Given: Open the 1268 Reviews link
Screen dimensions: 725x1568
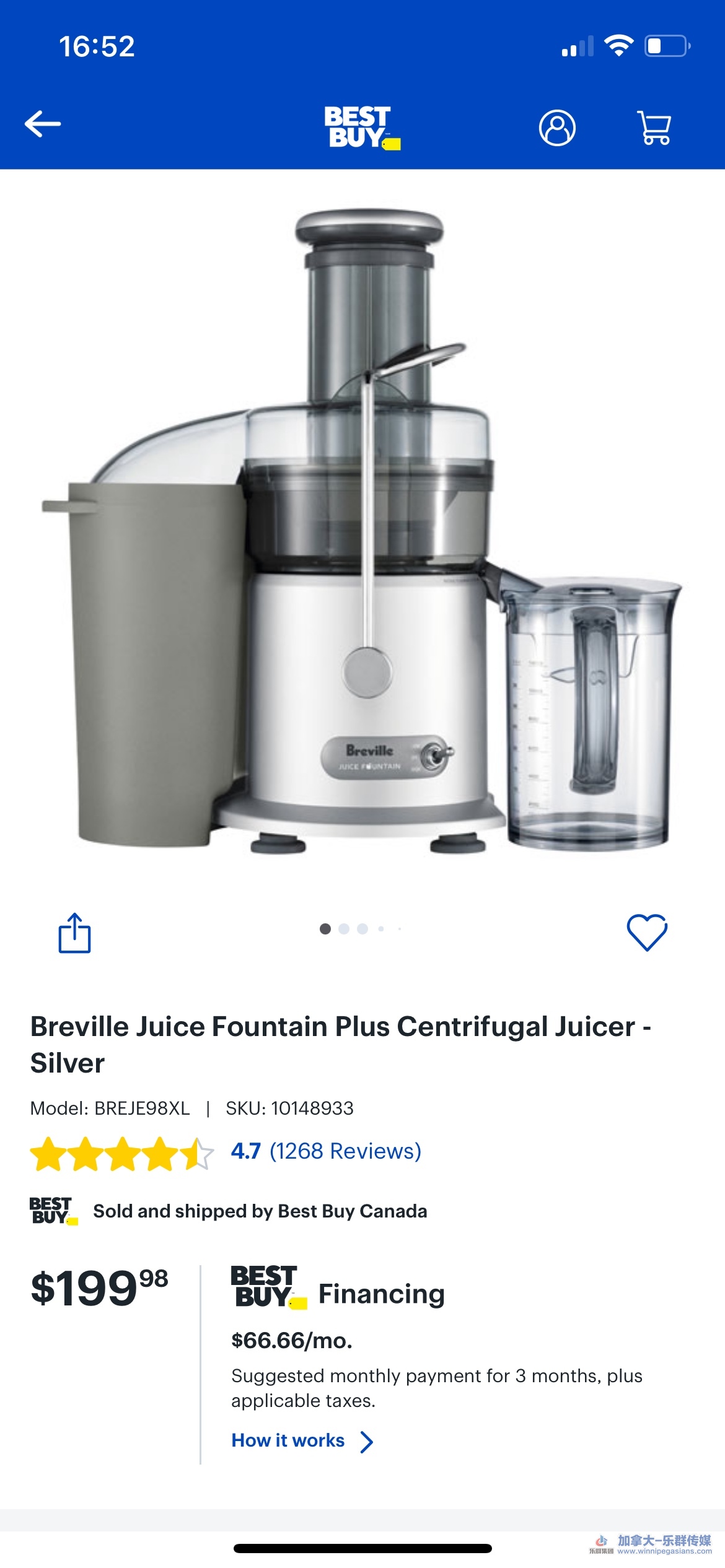Looking at the screenshot, I should point(345,1151).
